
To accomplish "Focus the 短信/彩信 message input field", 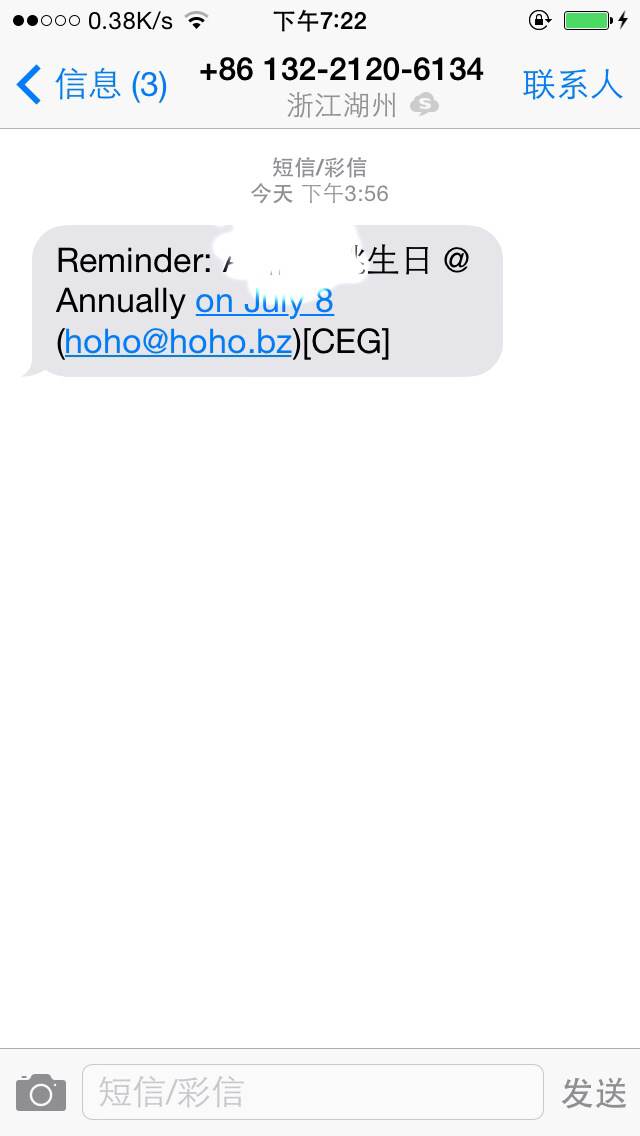I will click(x=312, y=1092).
